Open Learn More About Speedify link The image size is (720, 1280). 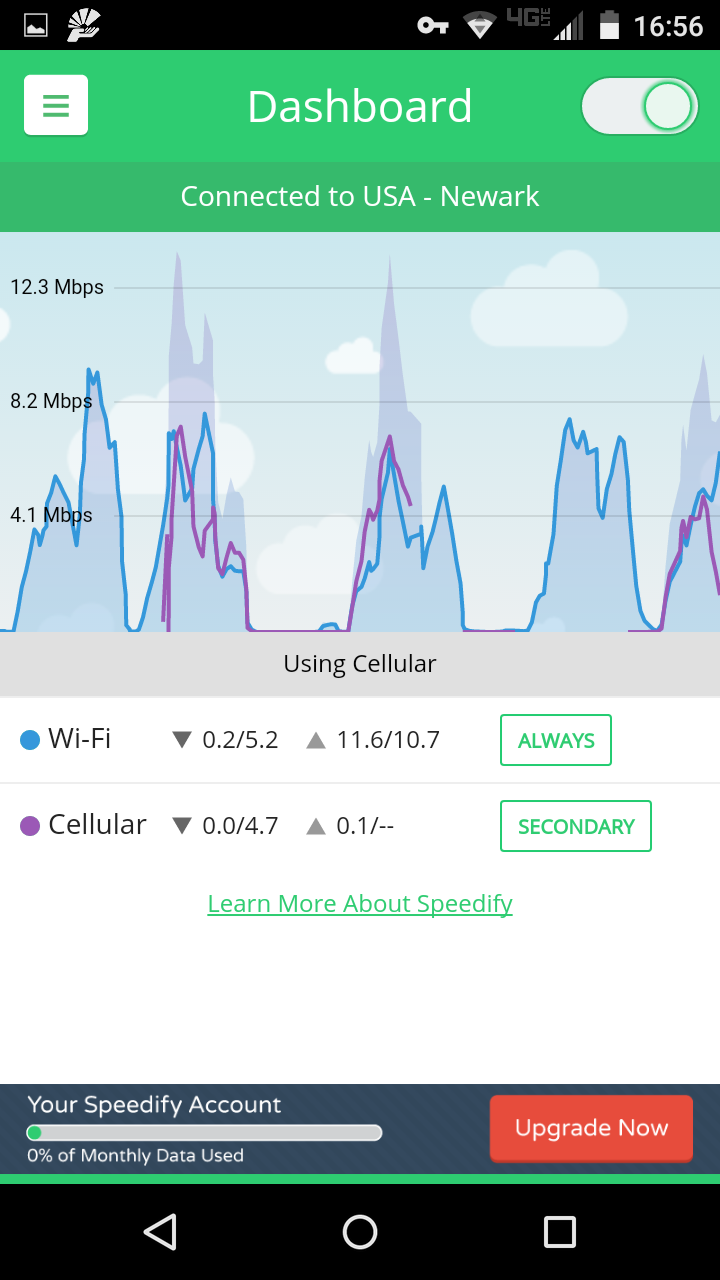point(360,904)
